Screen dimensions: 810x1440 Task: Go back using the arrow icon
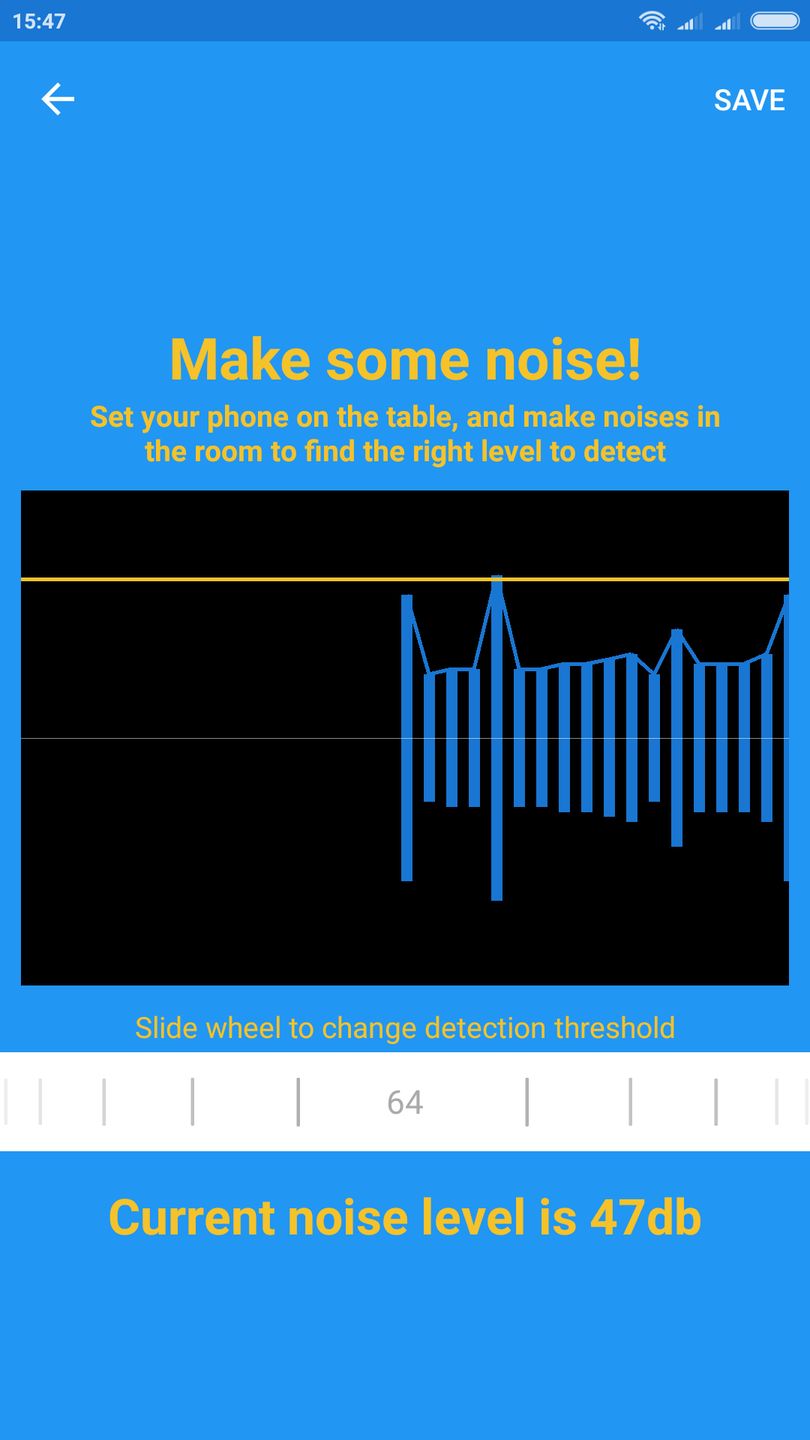[x=58, y=99]
